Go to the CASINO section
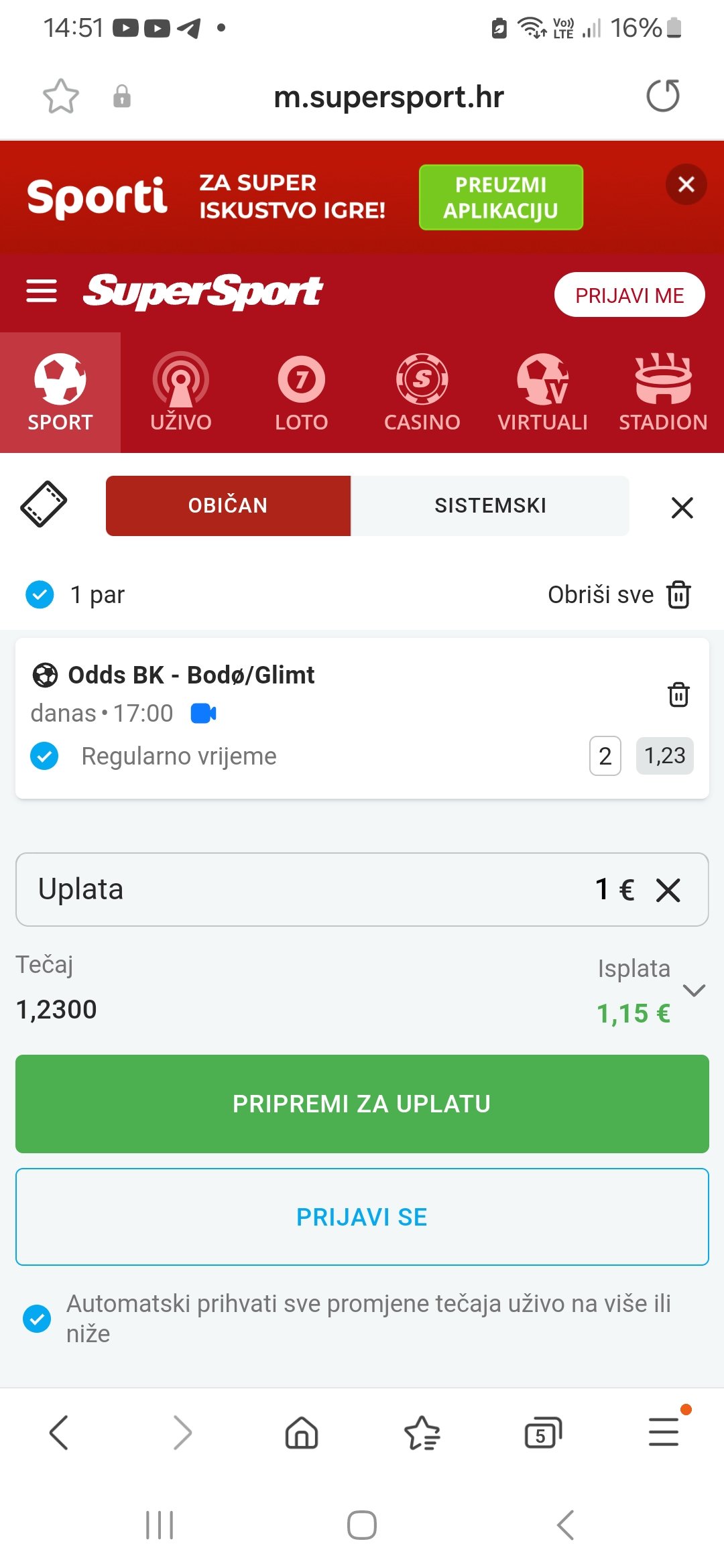Viewport: 724px width, 1568px height. (422, 393)
